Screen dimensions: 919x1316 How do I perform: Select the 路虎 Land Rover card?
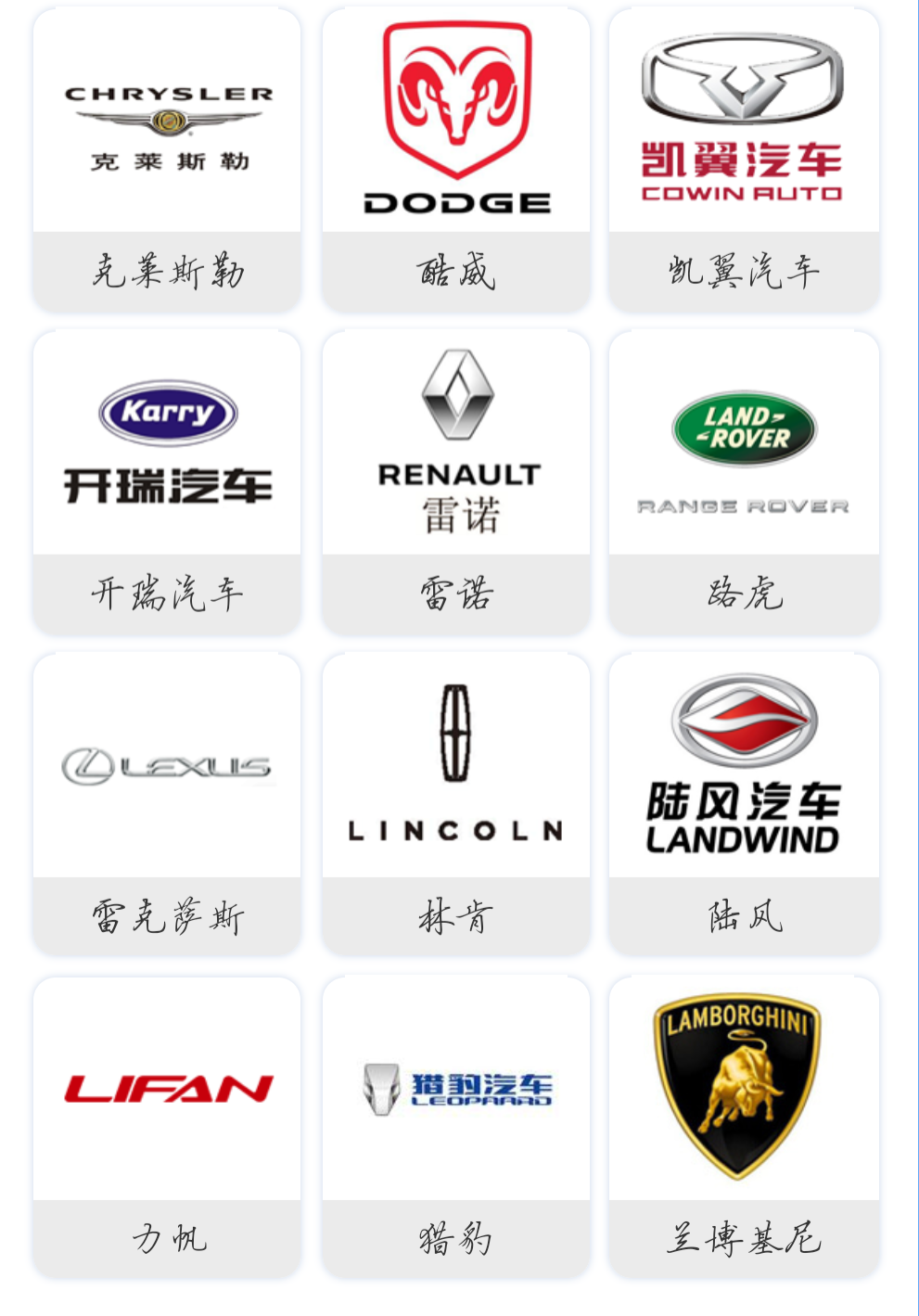point(744,480)
